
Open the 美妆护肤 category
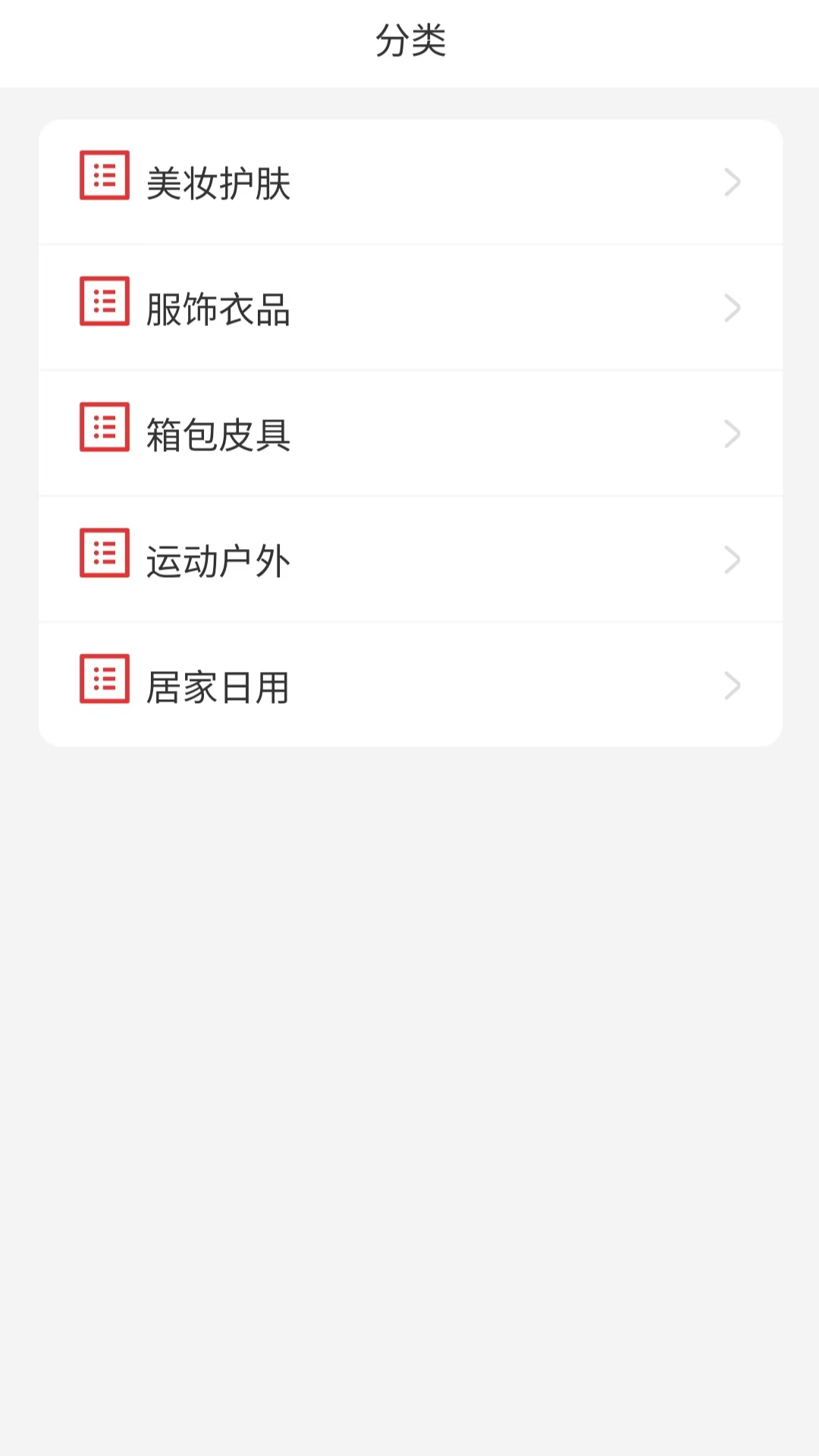[x=409, y=181]
